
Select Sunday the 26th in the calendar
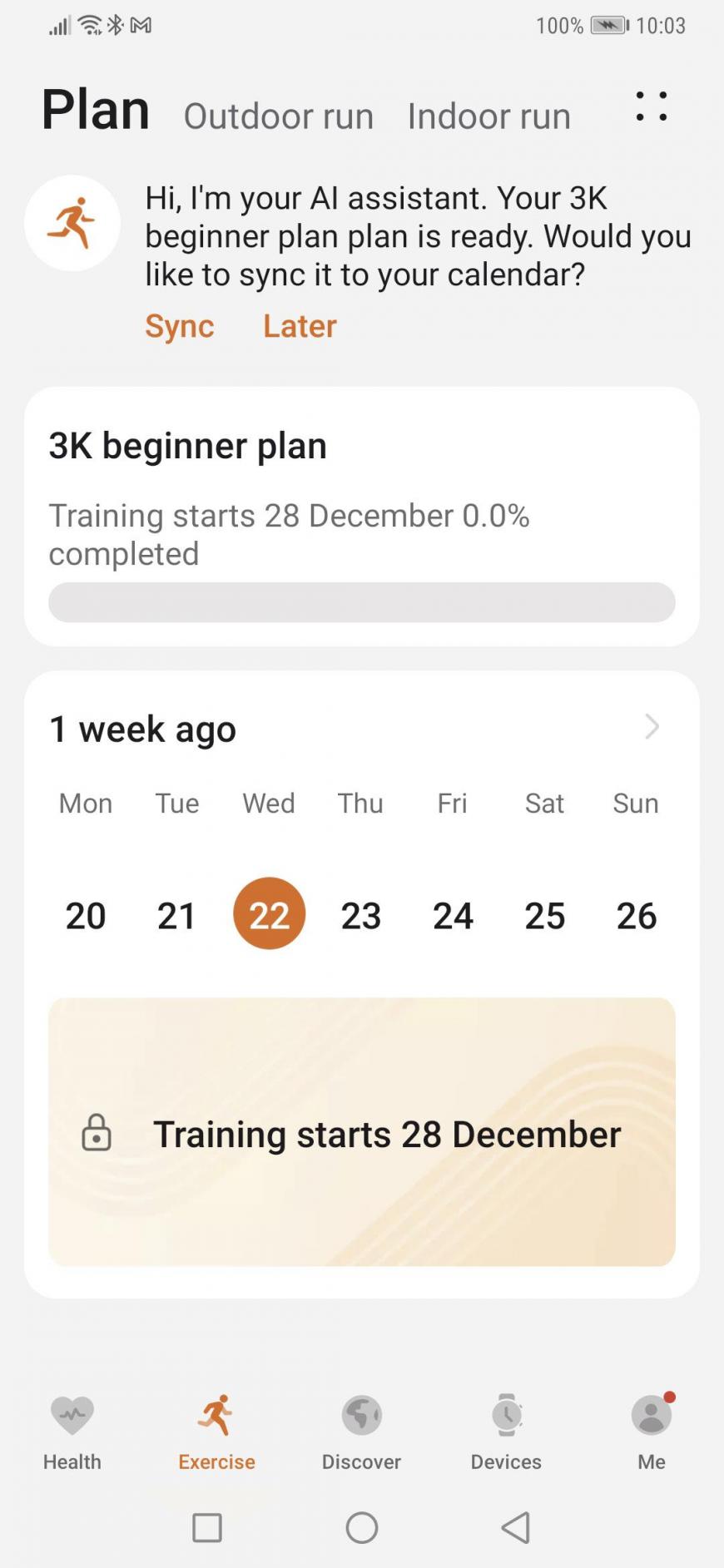tap(637, 915)
